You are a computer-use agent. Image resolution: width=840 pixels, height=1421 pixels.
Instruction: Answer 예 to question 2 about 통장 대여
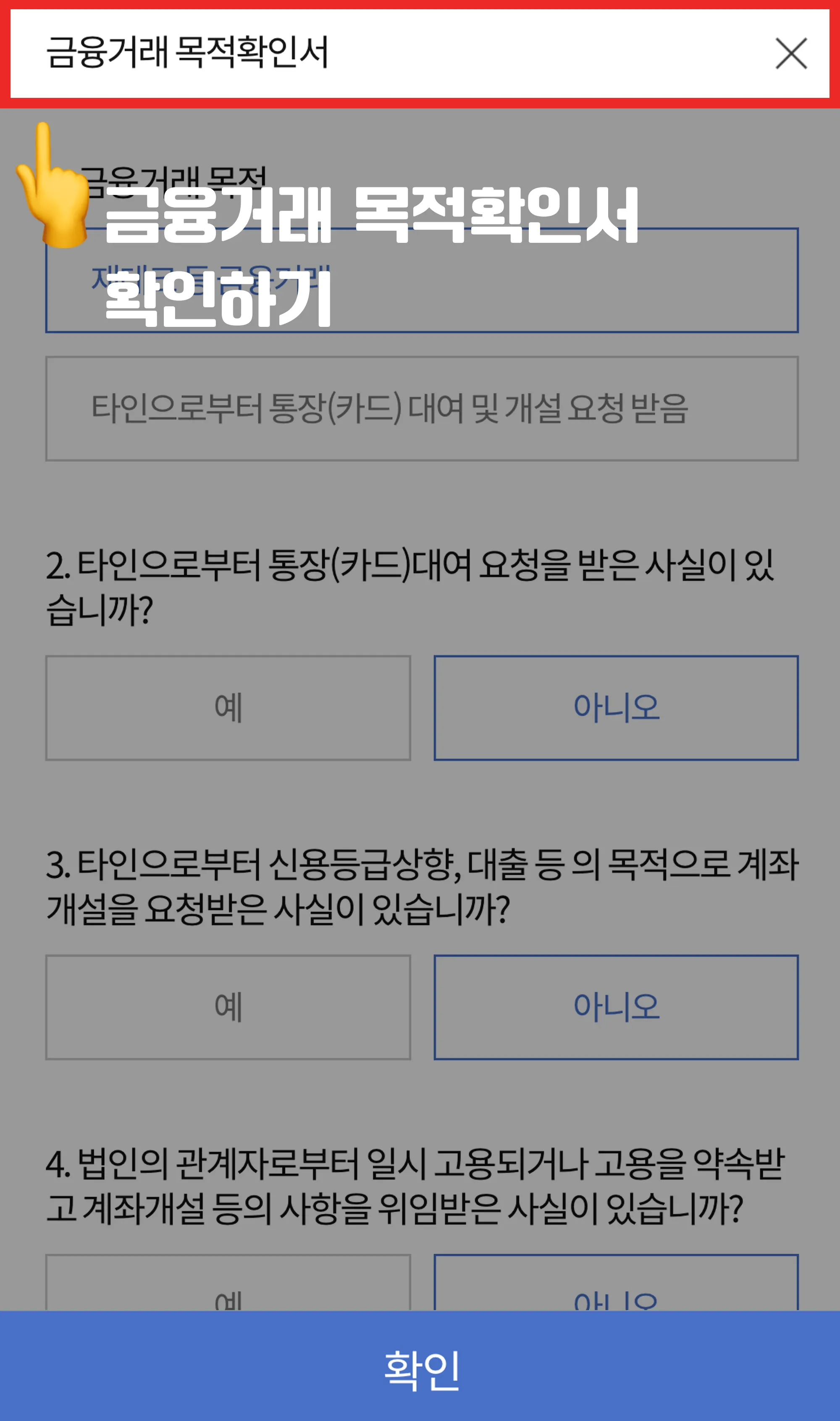[x=228, y=708]
